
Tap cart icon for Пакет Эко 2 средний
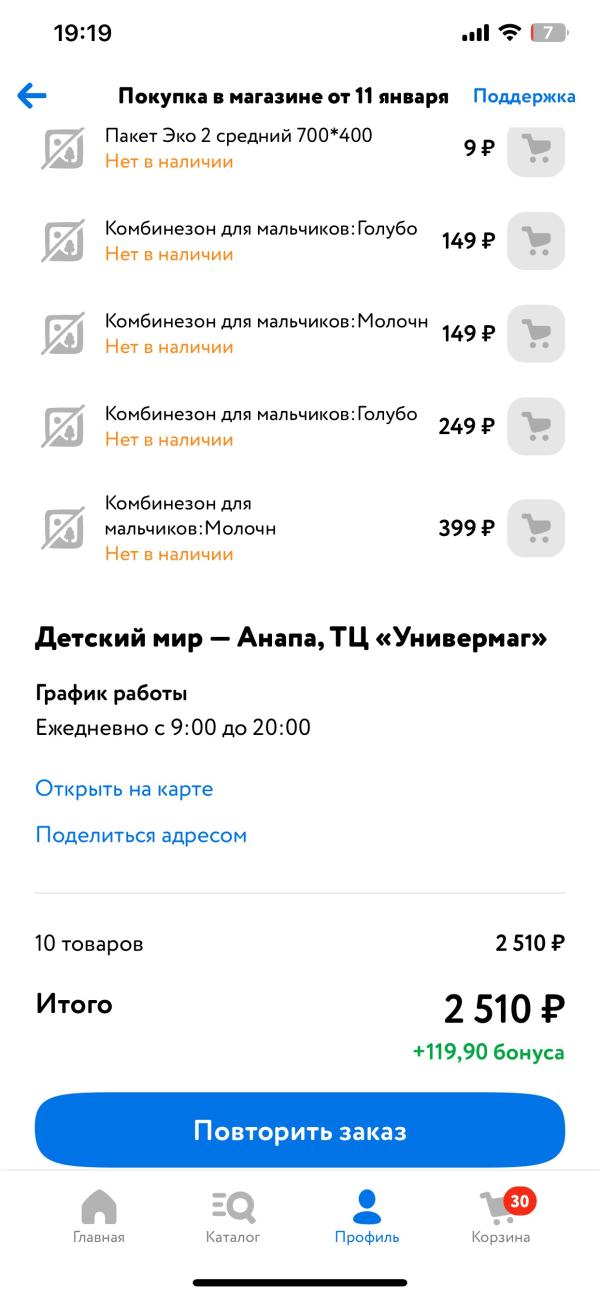pos(536,149)
